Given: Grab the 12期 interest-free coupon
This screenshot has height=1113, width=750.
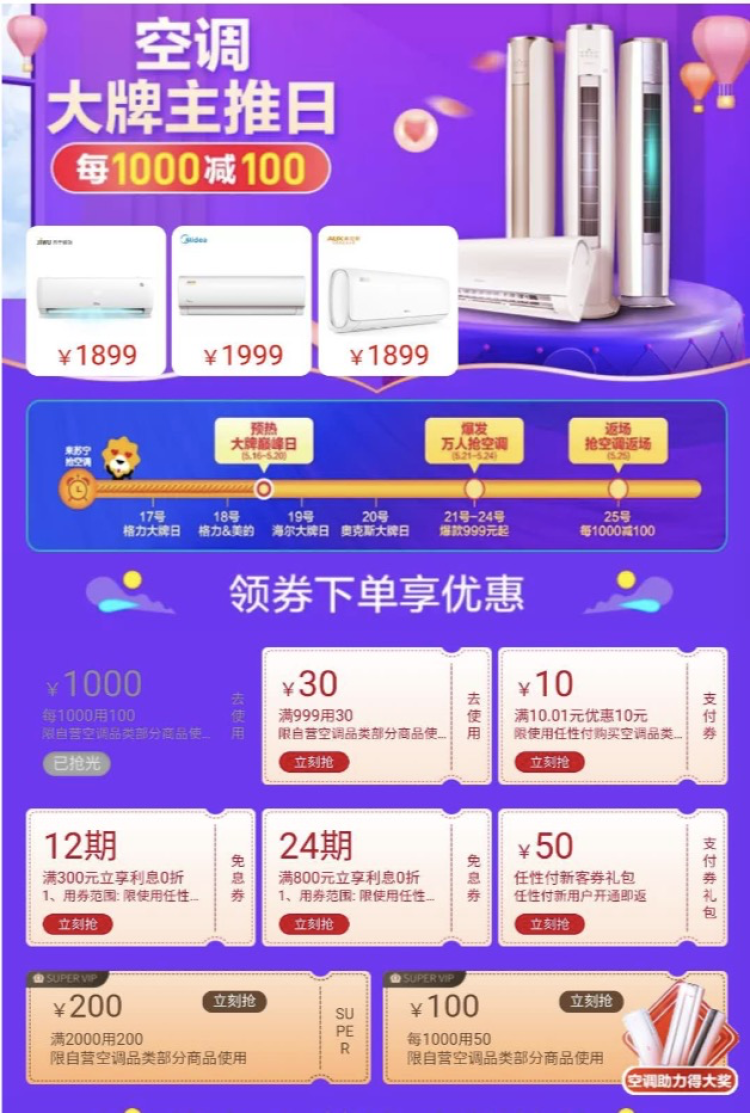Looking at the screenshot, I should click(x=77, y=924).
